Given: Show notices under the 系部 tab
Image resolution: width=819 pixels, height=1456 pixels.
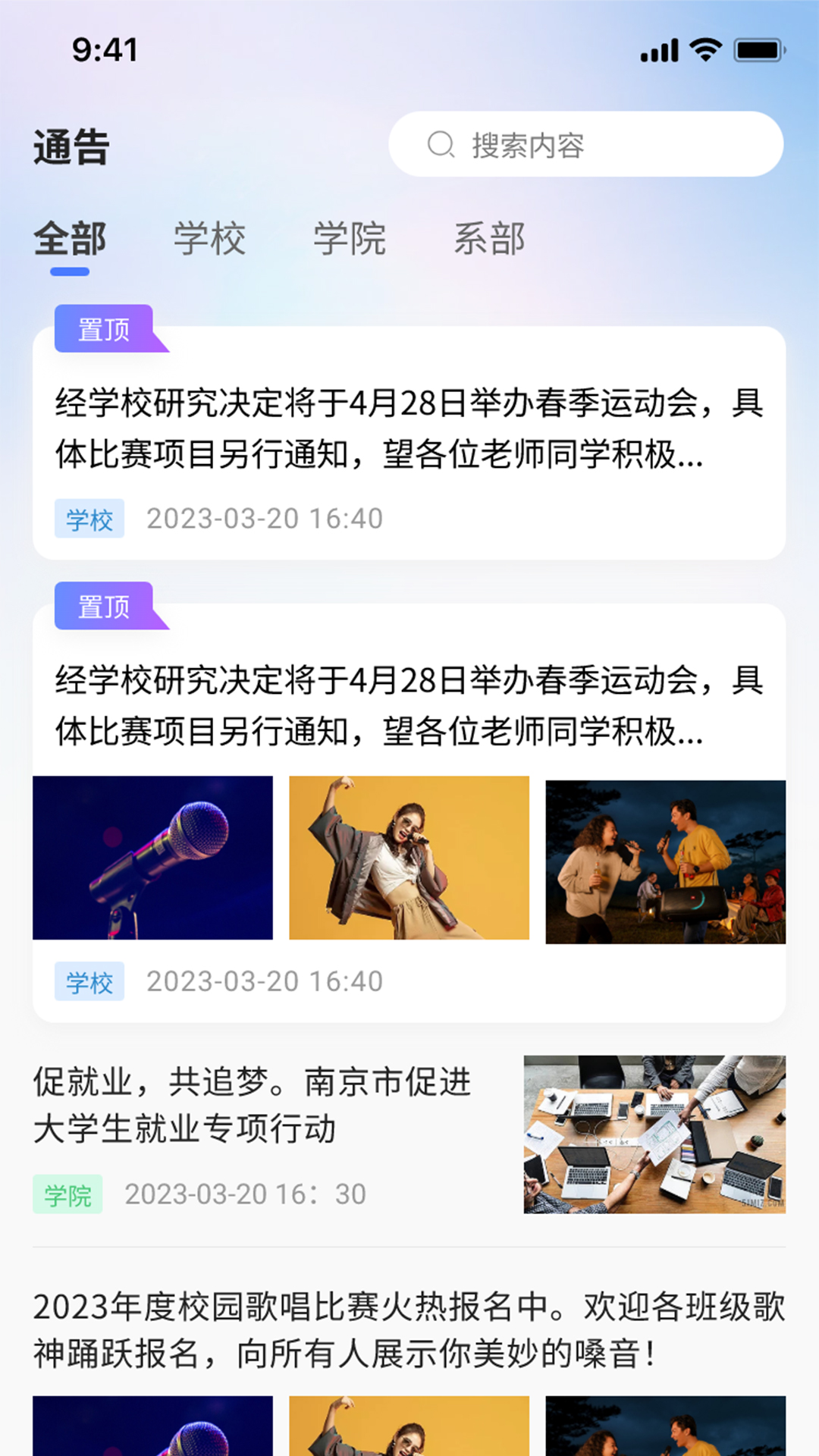Looking at the screenshot, I should 489,240.
